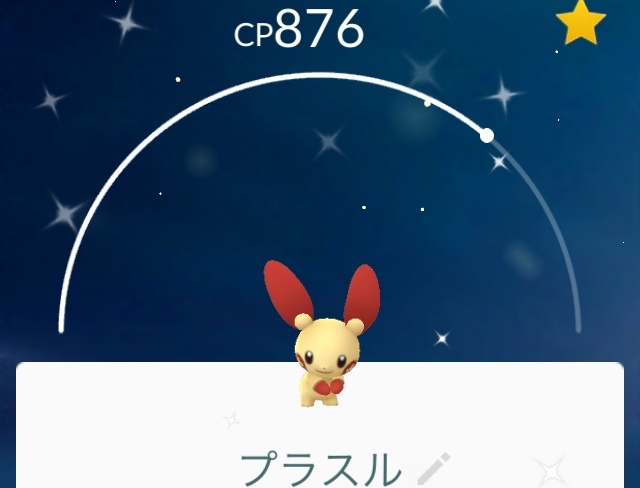The height and width of the screenshot is (488, 640).
Task: Toggle the favorite star for this Pokémon
Action: pyautogui.click(x=581, y=23)
